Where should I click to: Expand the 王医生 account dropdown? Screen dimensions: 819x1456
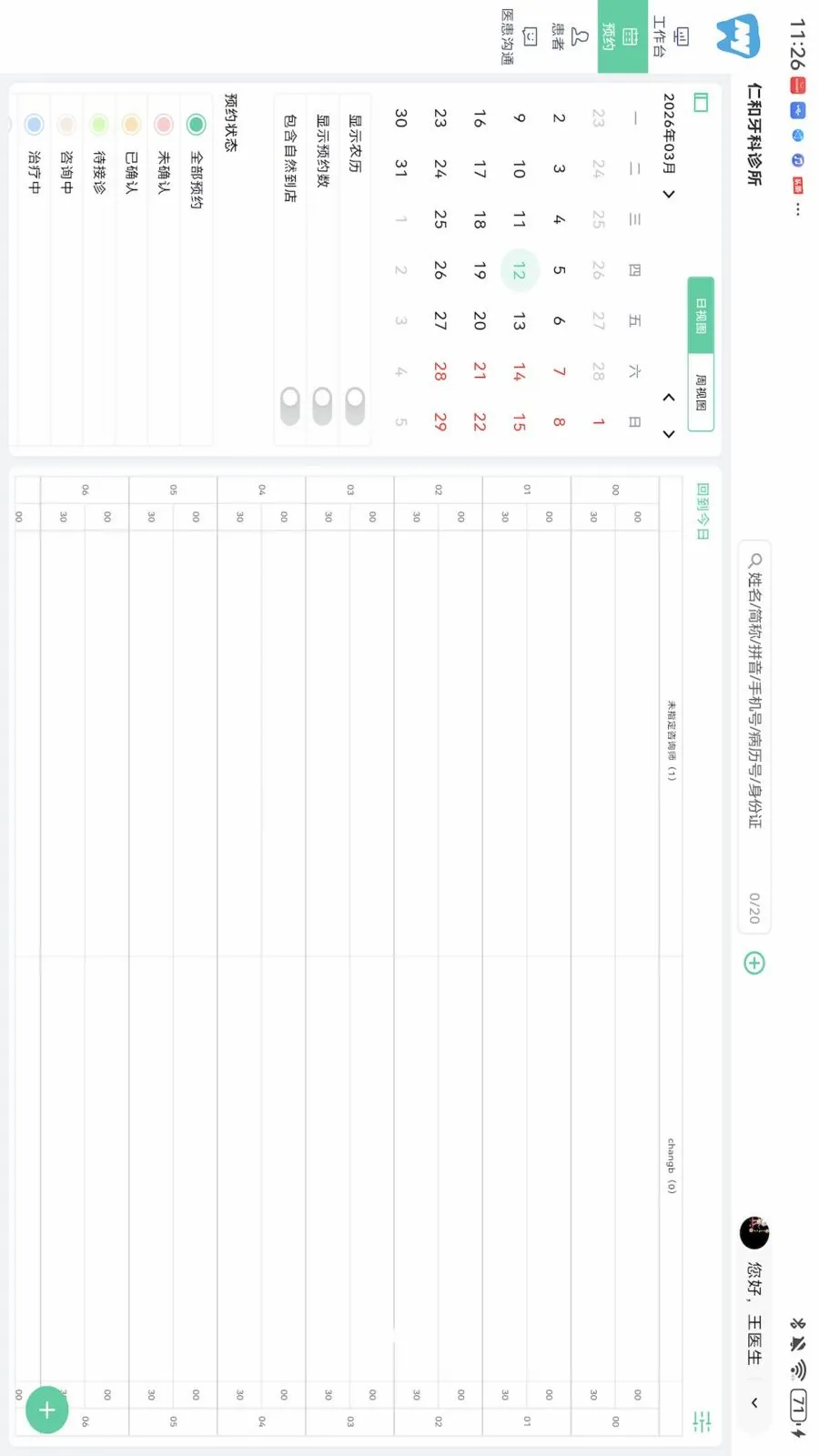point(754,1402)
